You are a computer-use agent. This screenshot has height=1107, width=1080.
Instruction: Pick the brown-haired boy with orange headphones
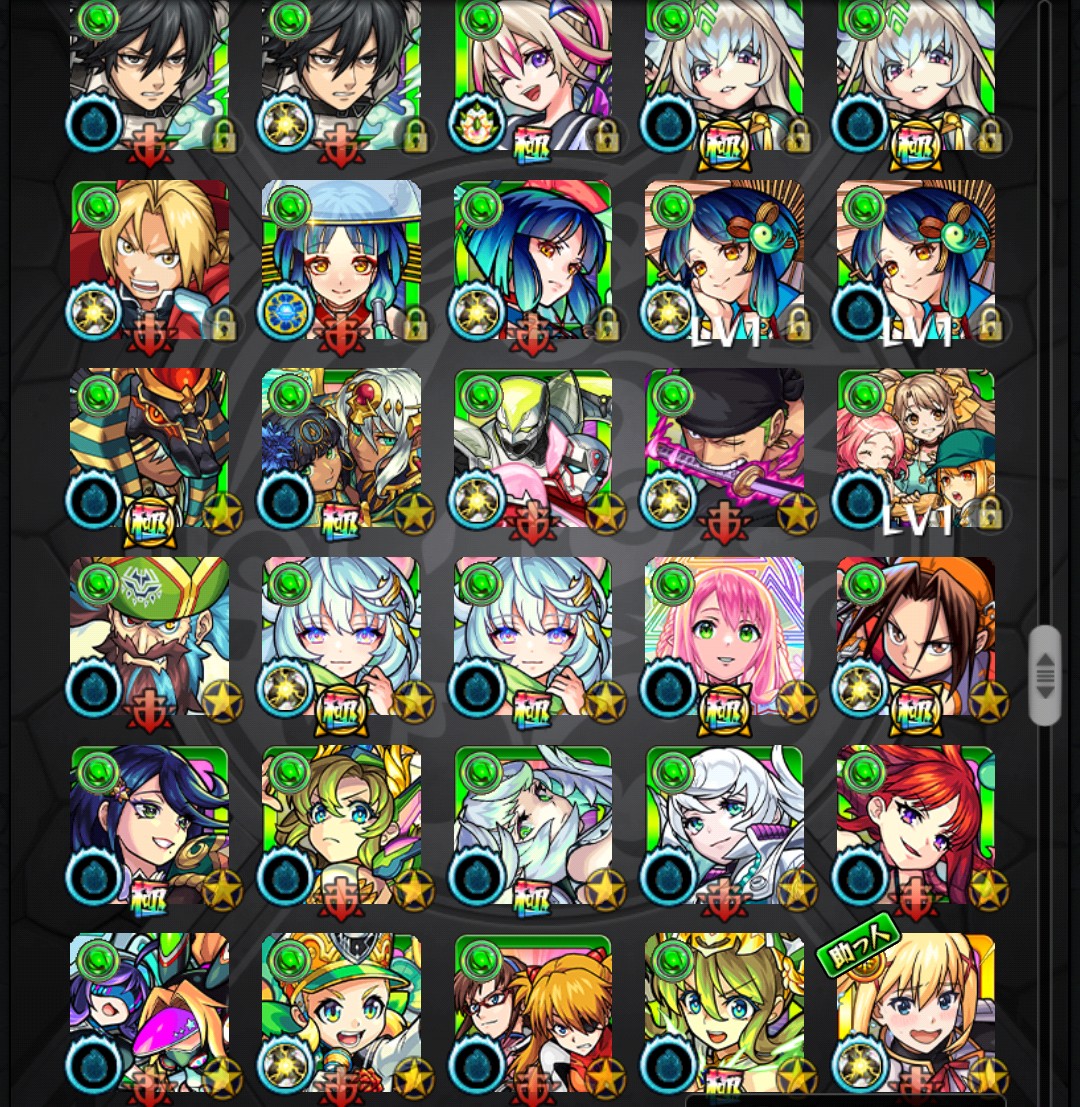pos(916,637)
